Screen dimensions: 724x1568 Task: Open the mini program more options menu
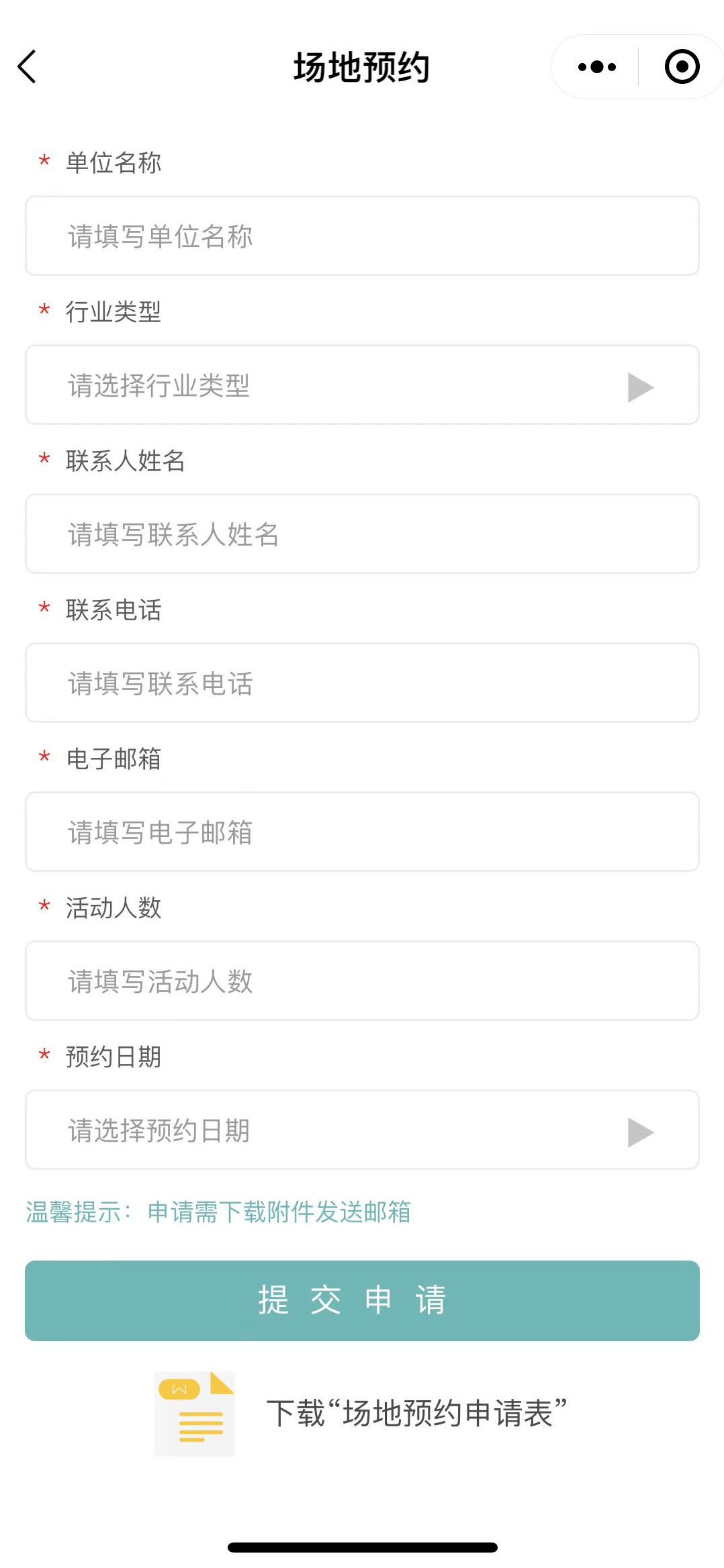point(596,66)
